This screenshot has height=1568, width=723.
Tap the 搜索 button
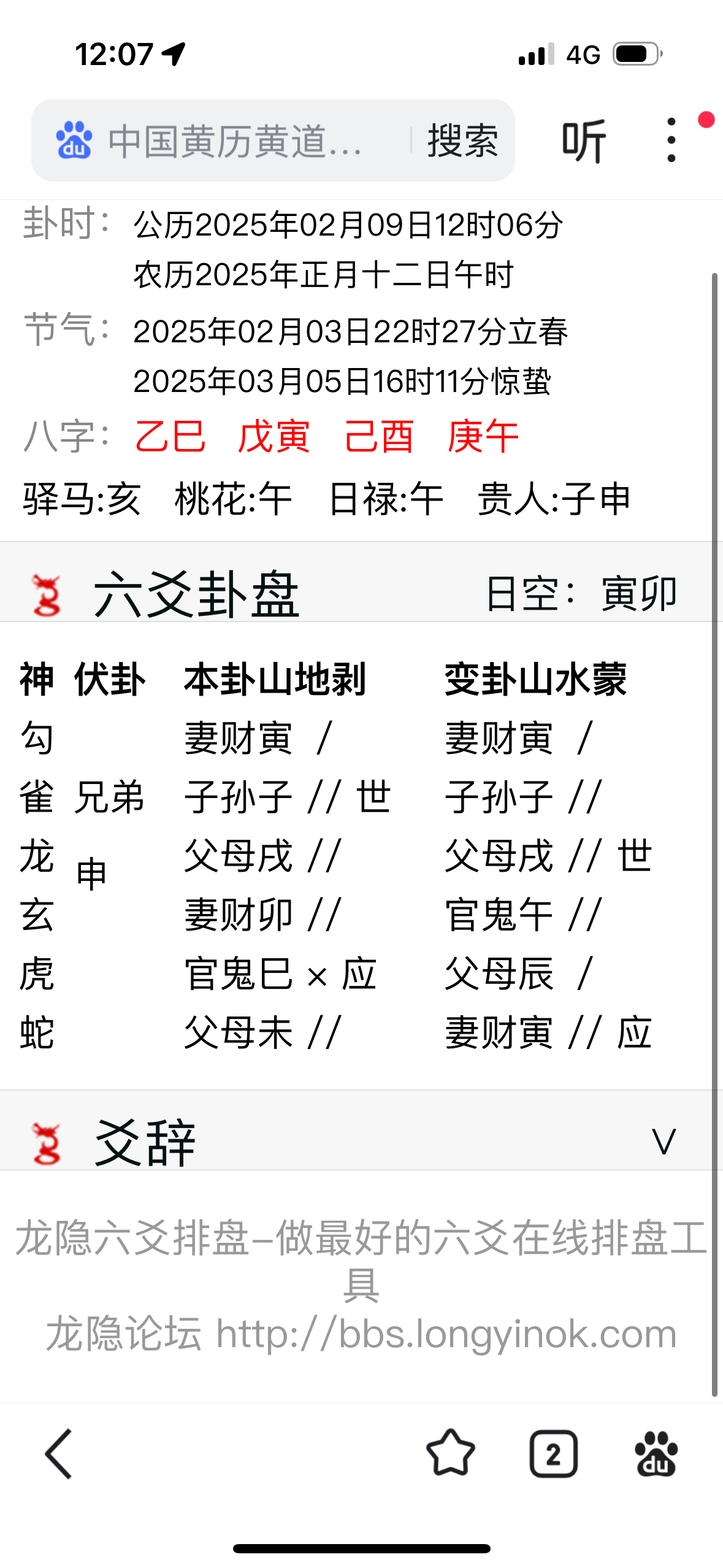tap(462, 140)
